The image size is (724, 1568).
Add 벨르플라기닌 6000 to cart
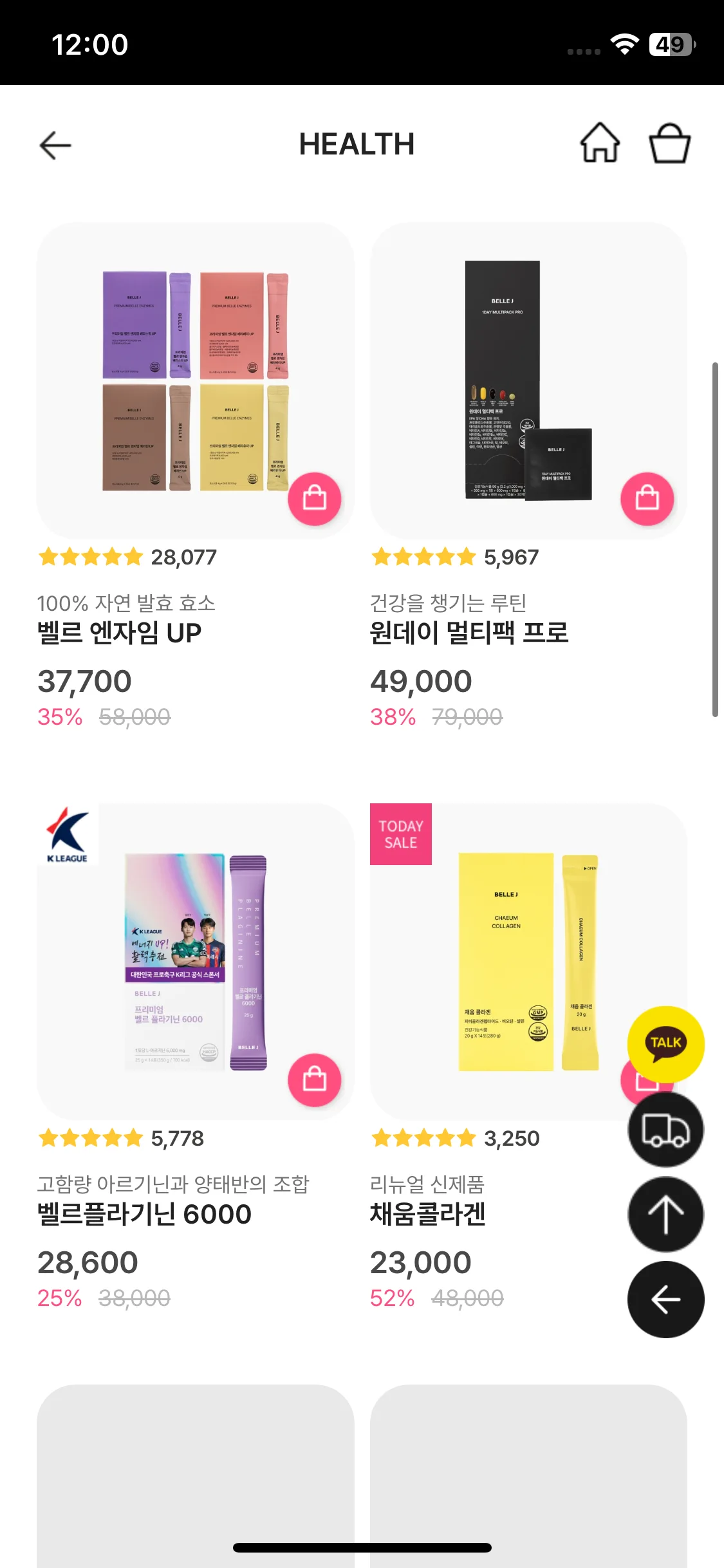(314, 1080)
